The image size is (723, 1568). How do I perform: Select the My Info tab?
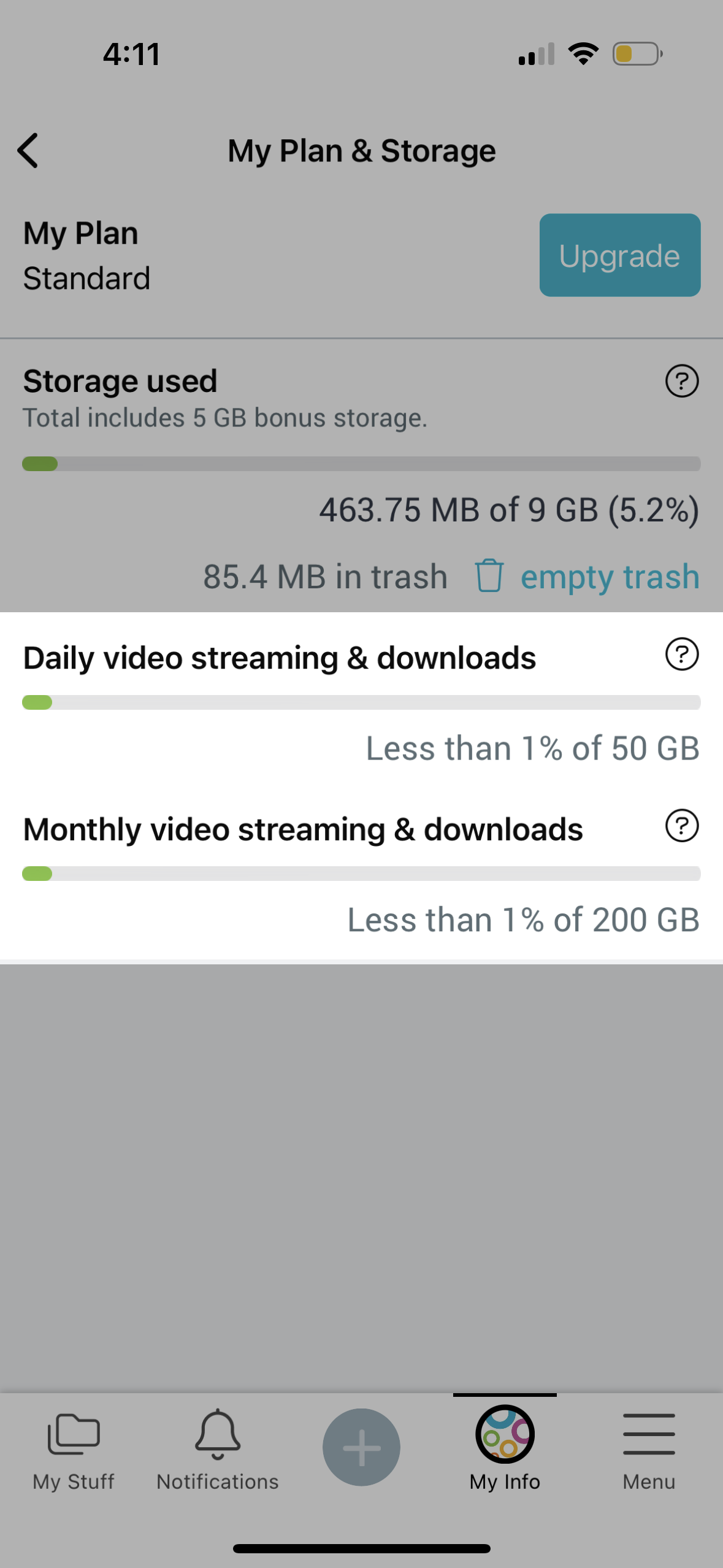pyautogui.click(x=505, y=1449)
